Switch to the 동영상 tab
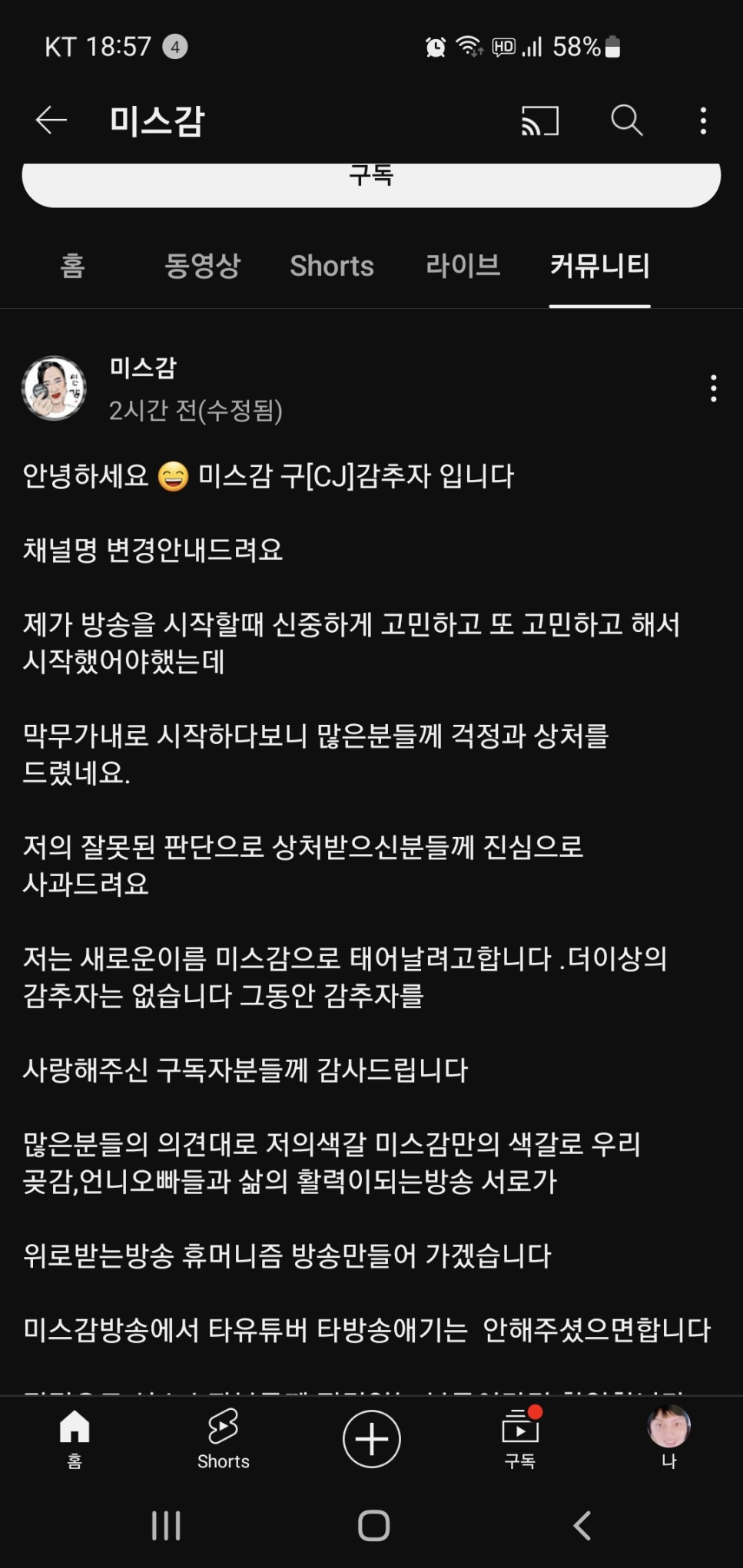 (203, 266)
